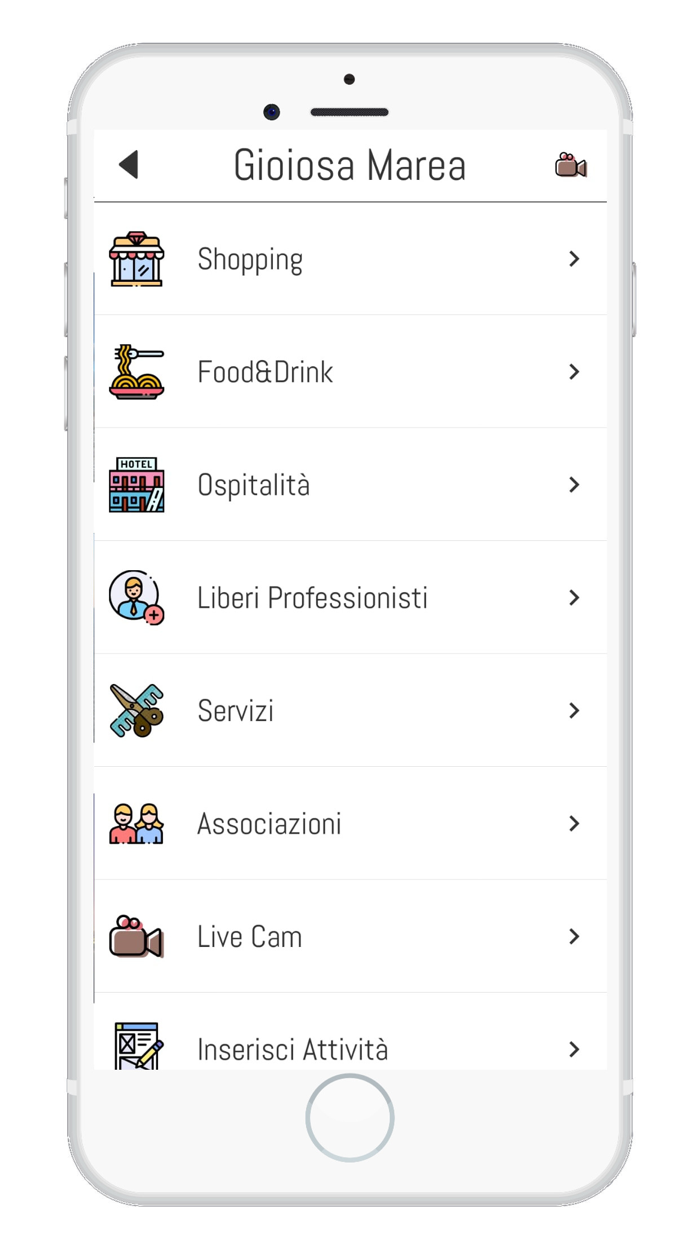Go back using the top-left arrow

[128, 165]
